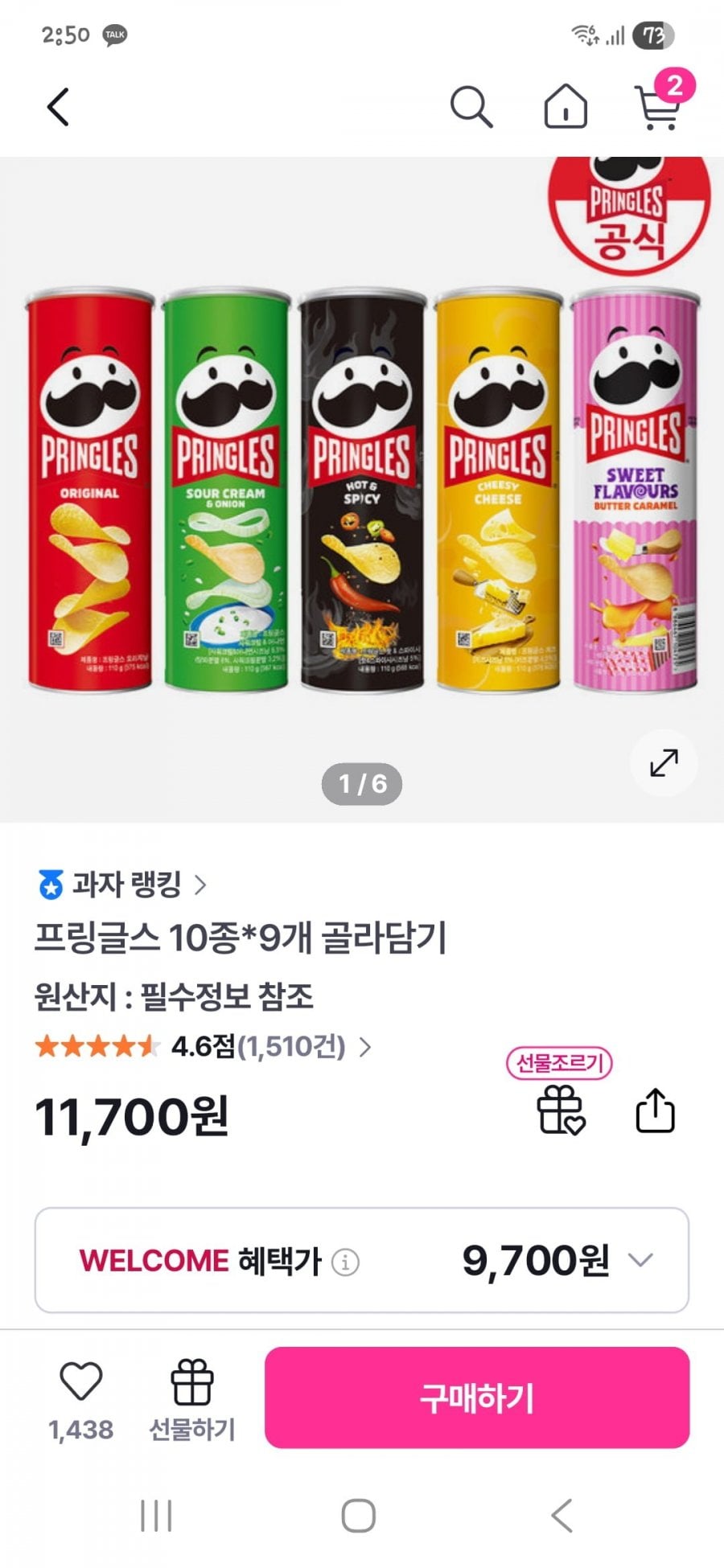
Task: Show WELCOME 혜택가 info tooltip
Action: 346,1262
